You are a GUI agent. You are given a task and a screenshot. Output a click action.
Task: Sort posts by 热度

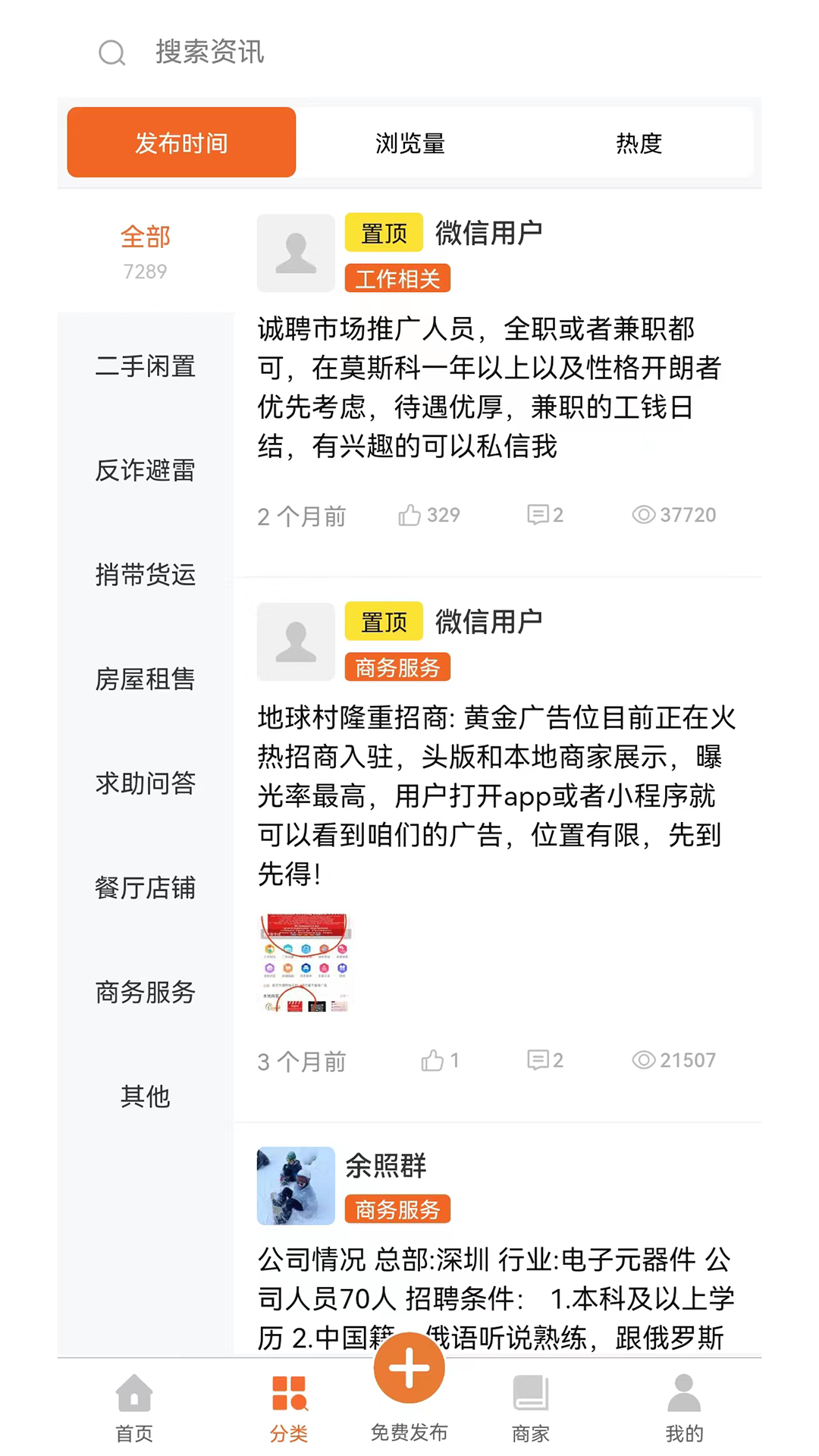(x=639, y=143)
